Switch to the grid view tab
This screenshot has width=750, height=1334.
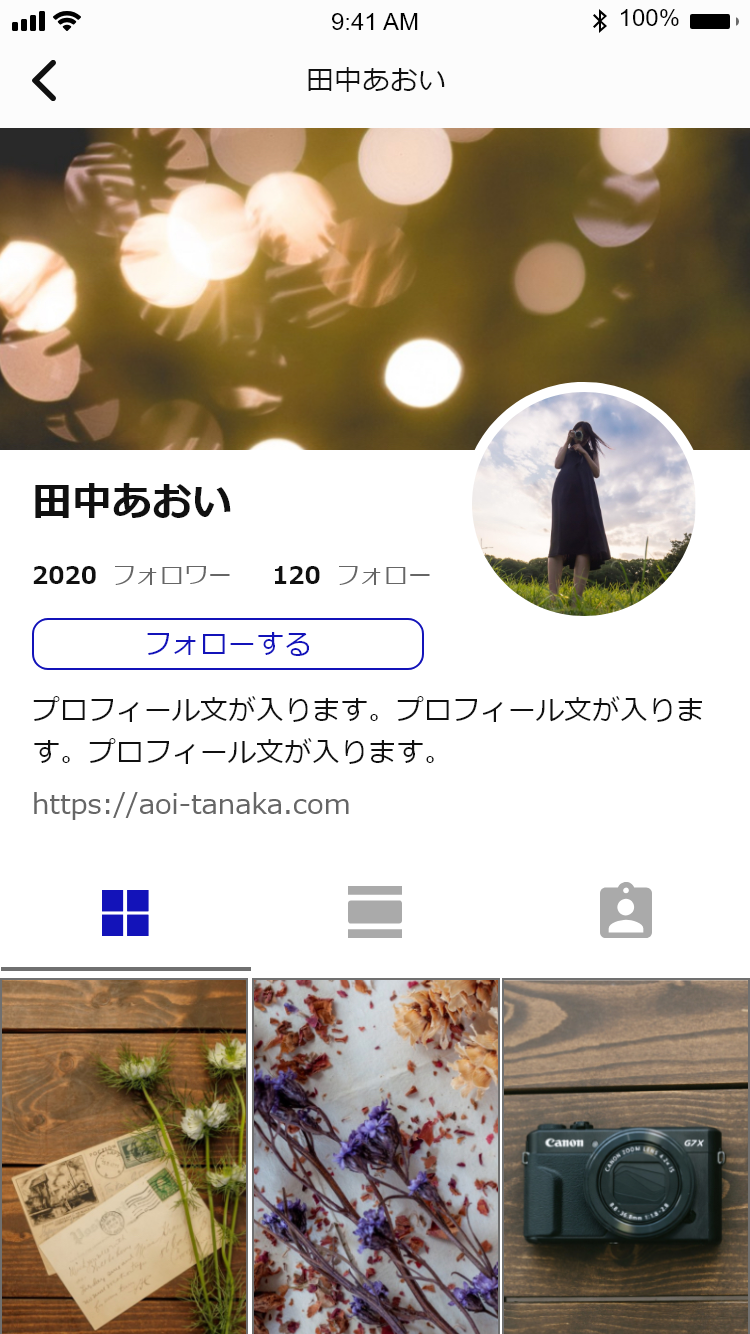click(x=125, y=913)
